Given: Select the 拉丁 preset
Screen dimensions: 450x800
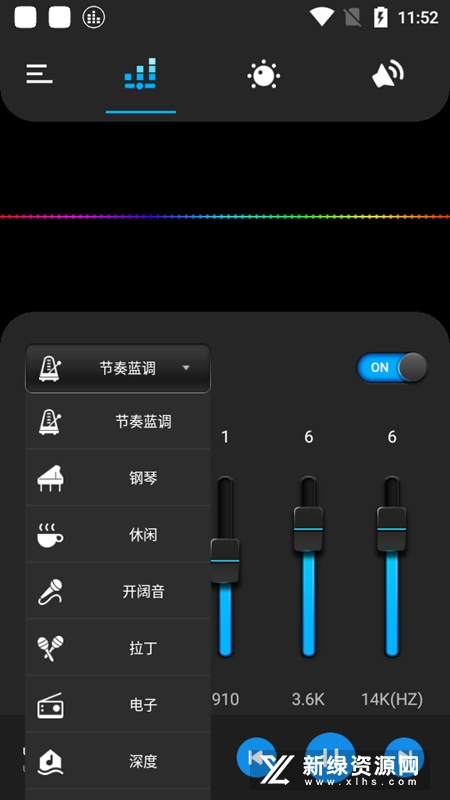Looking at the screenshot, I should point(118,648).
